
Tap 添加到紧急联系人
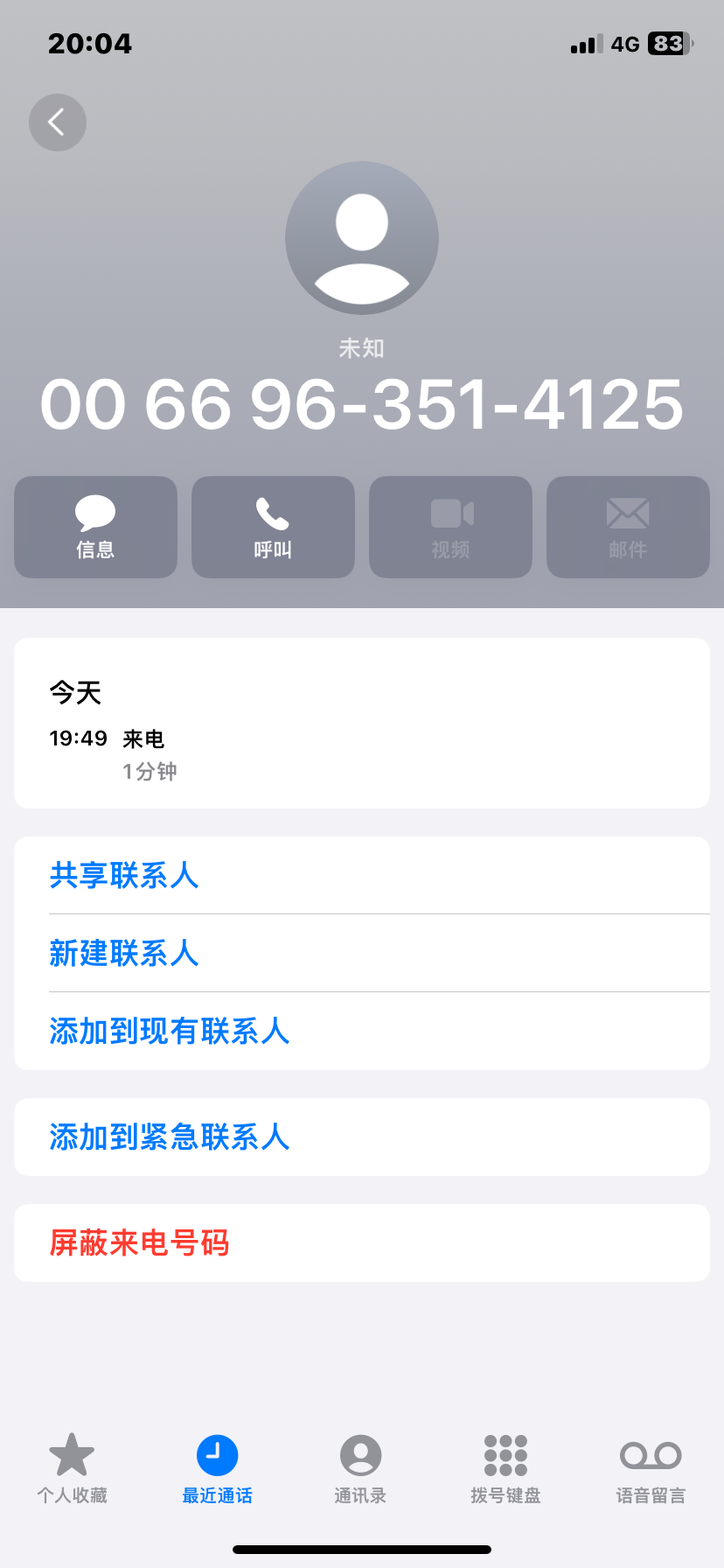[362, 1137]
